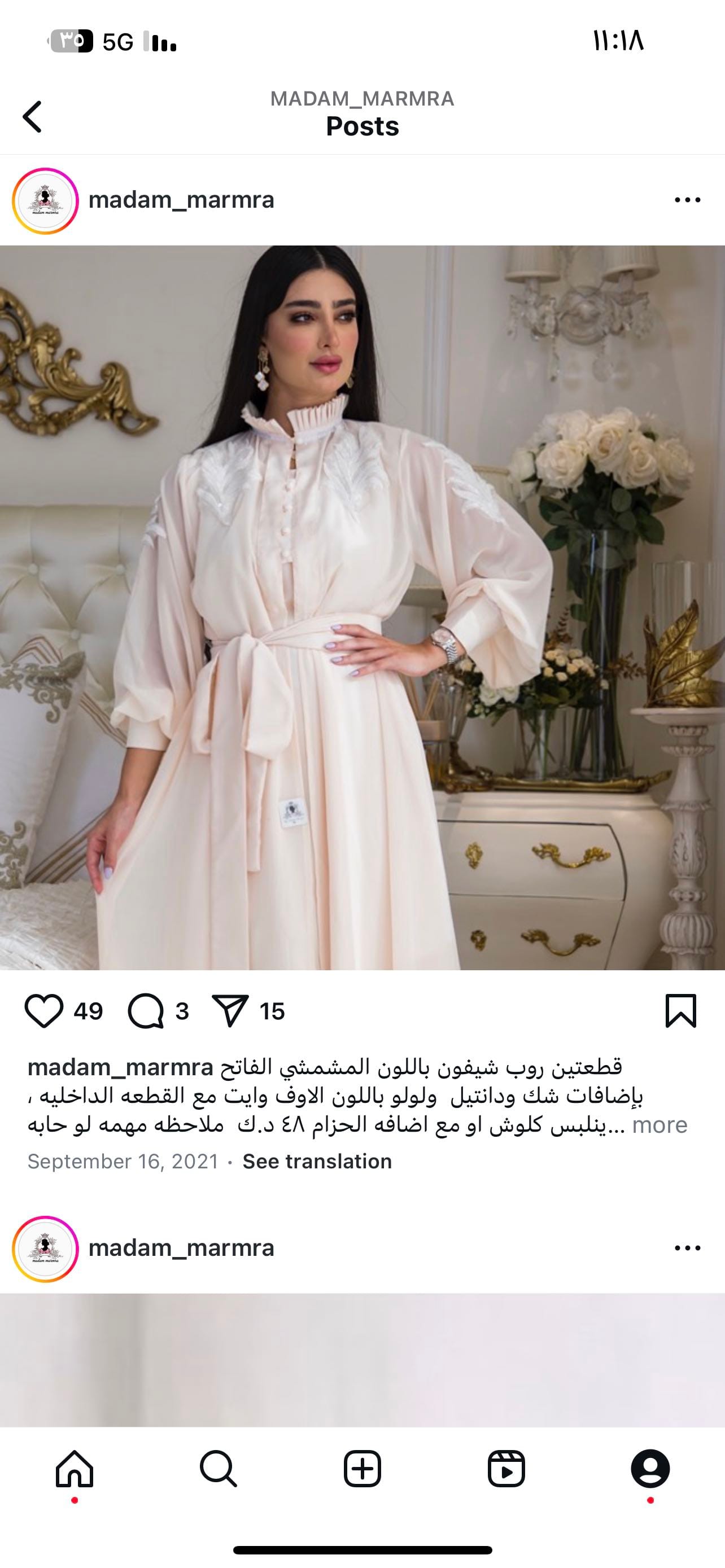Screen dimensions: 725x1568
Task: Switch to the Home tab
Action: [x=75, y=1469]
